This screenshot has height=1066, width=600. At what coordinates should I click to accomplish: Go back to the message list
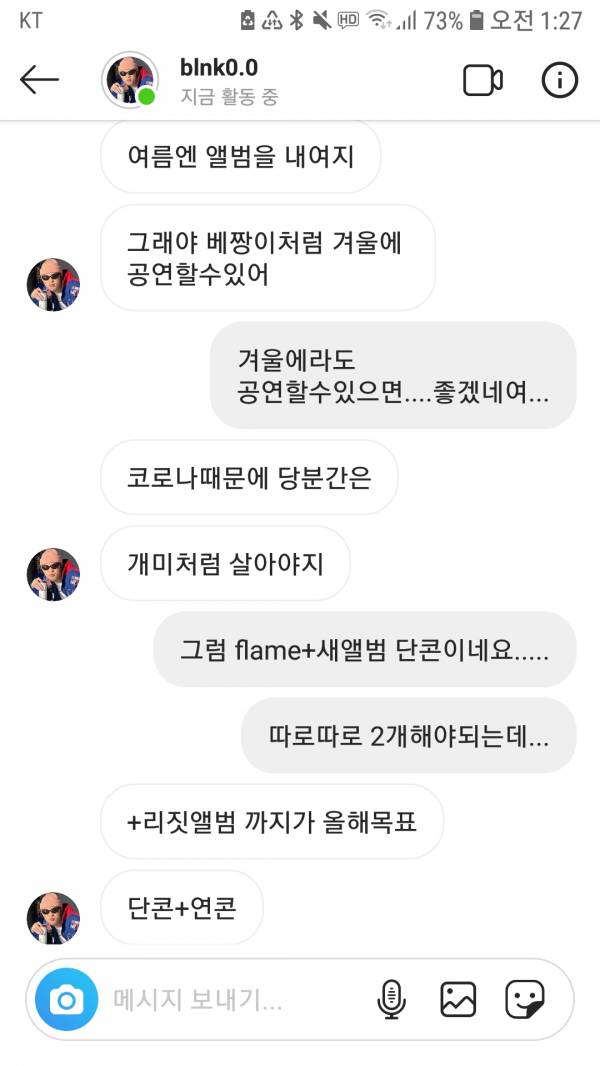coord(40,80)
